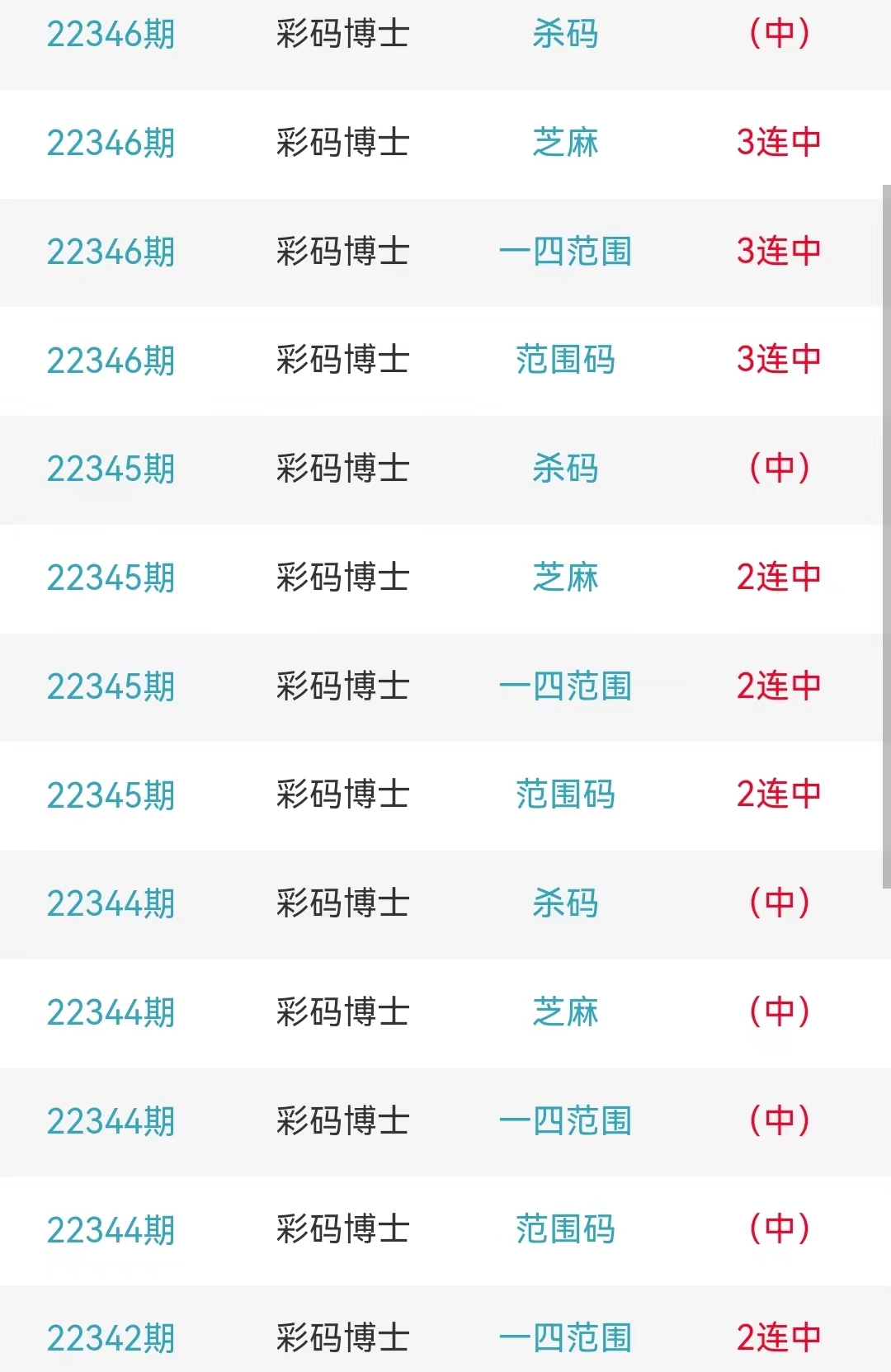Open the 22345期 一四范围 record
The width and height of the screenshot is (891, 1372).
[x=565, y=686]
